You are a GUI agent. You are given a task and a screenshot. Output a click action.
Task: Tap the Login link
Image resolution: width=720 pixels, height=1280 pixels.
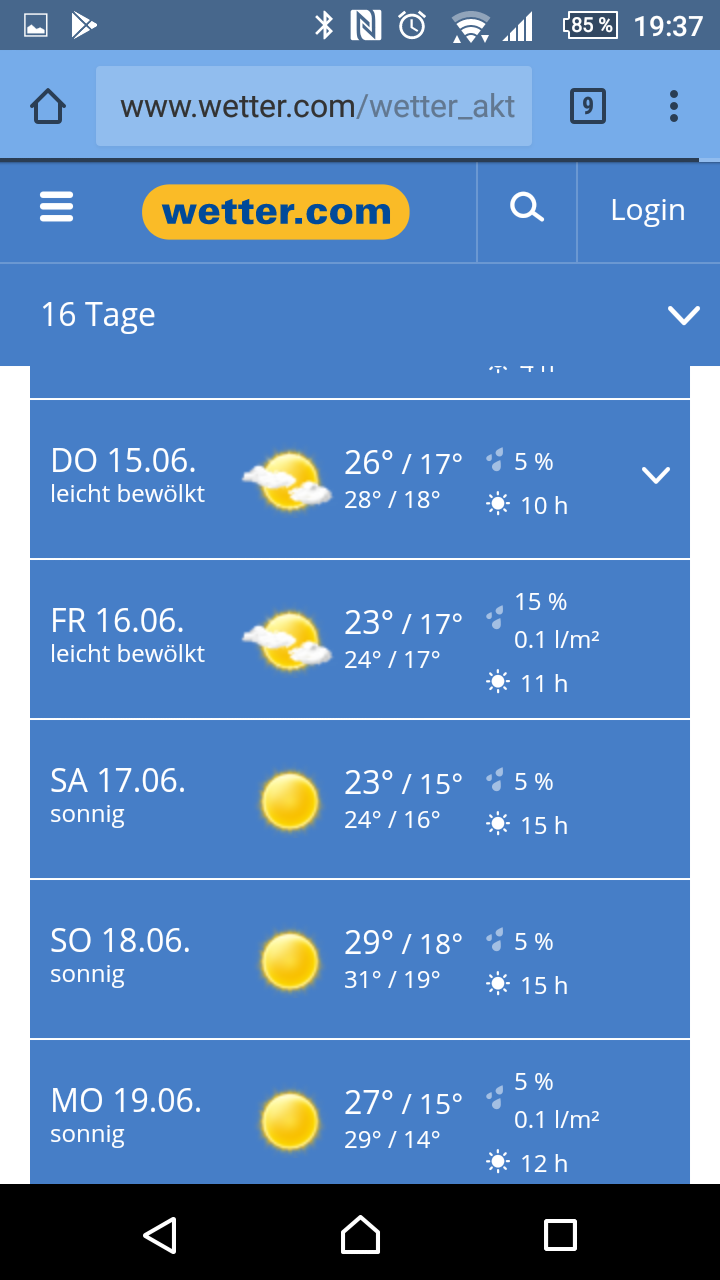(x=648, y=210)
